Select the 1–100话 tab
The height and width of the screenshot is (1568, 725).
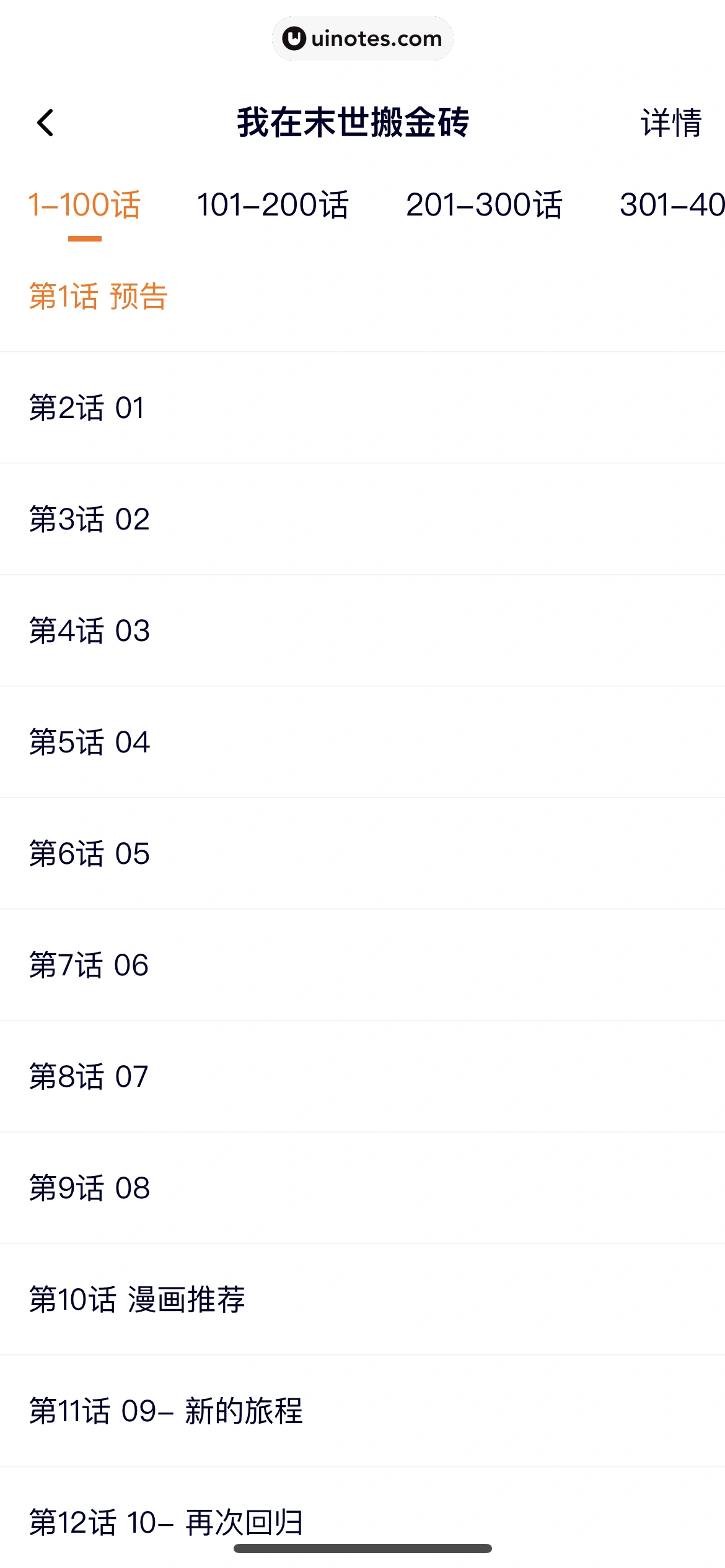[x=85, y=206]
